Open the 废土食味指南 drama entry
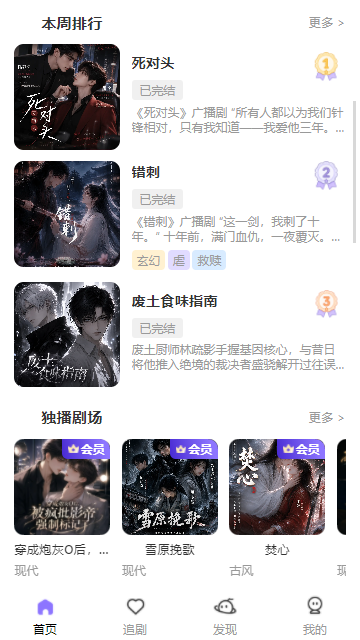This screenshot has width=360, height=640. click(x=180, y=334)
